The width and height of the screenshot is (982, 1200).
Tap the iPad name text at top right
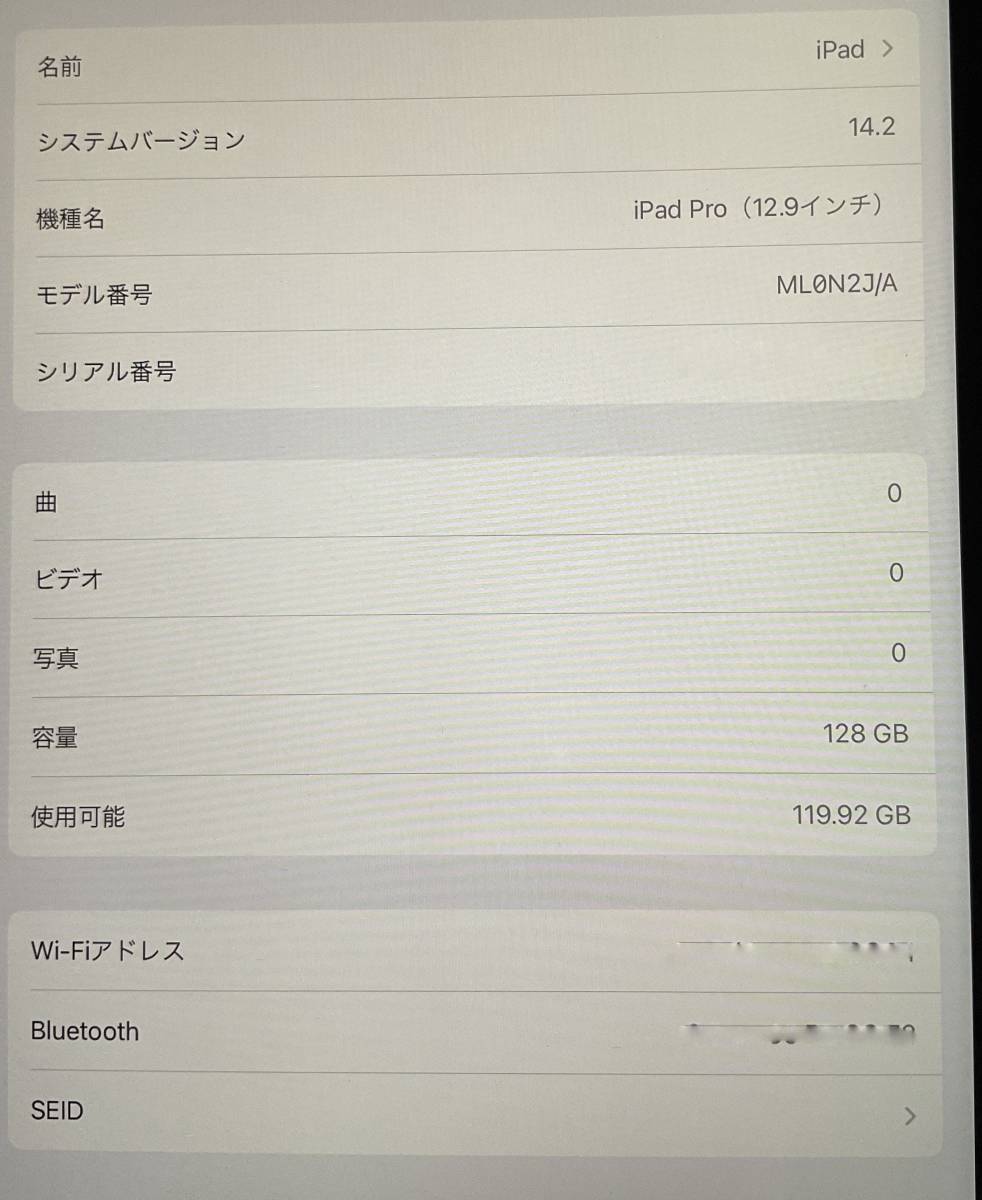coord(840,49)
